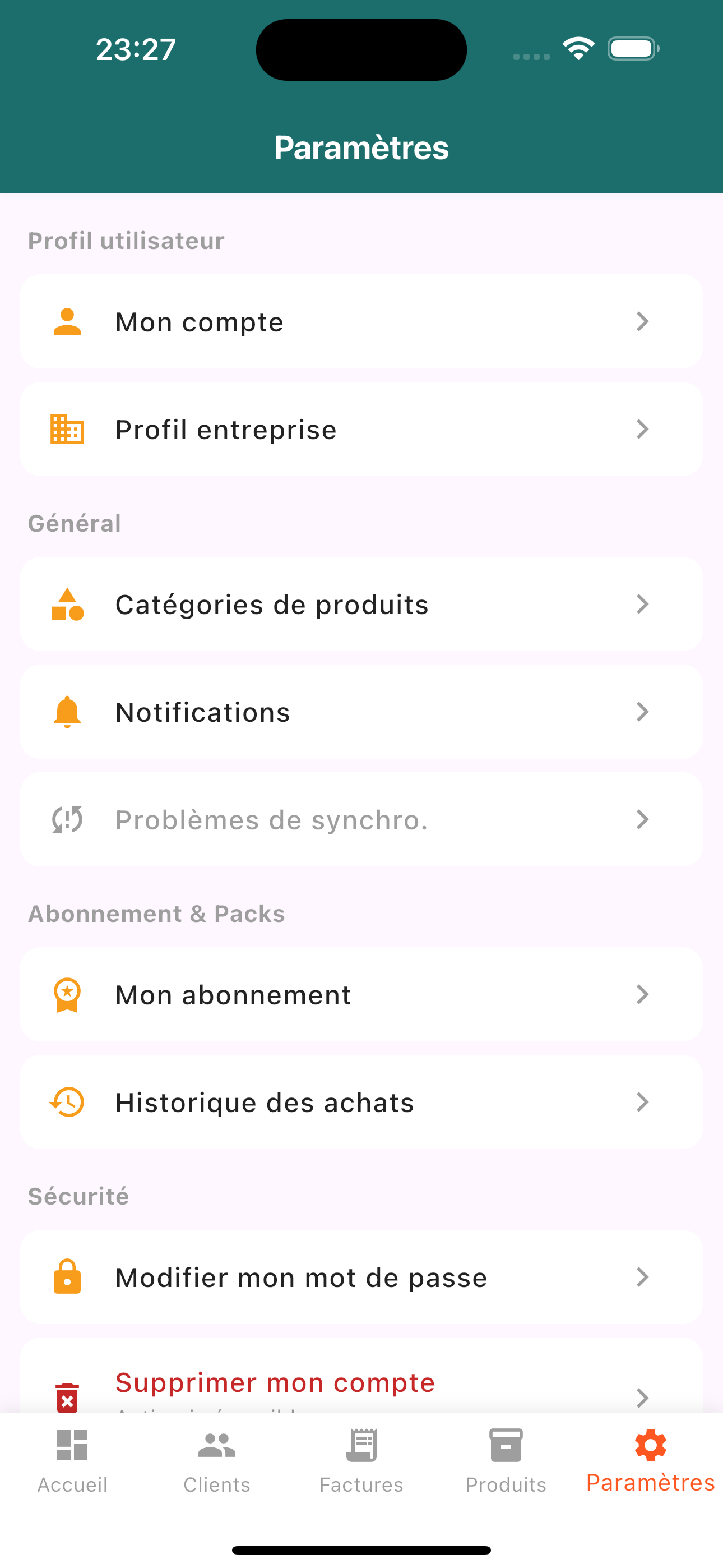The width and height of the screenshot is (723, 1568).
Task: Tap the Produits box icon
Action: click(x=506, y=1445)
